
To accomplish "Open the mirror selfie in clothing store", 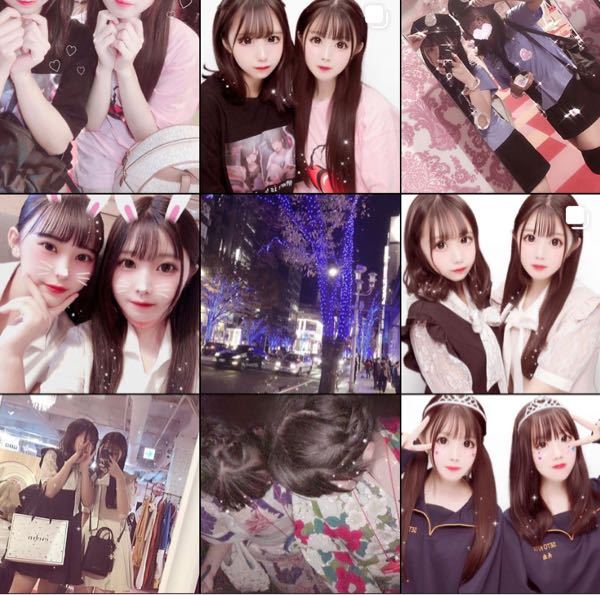I will 98,494.
